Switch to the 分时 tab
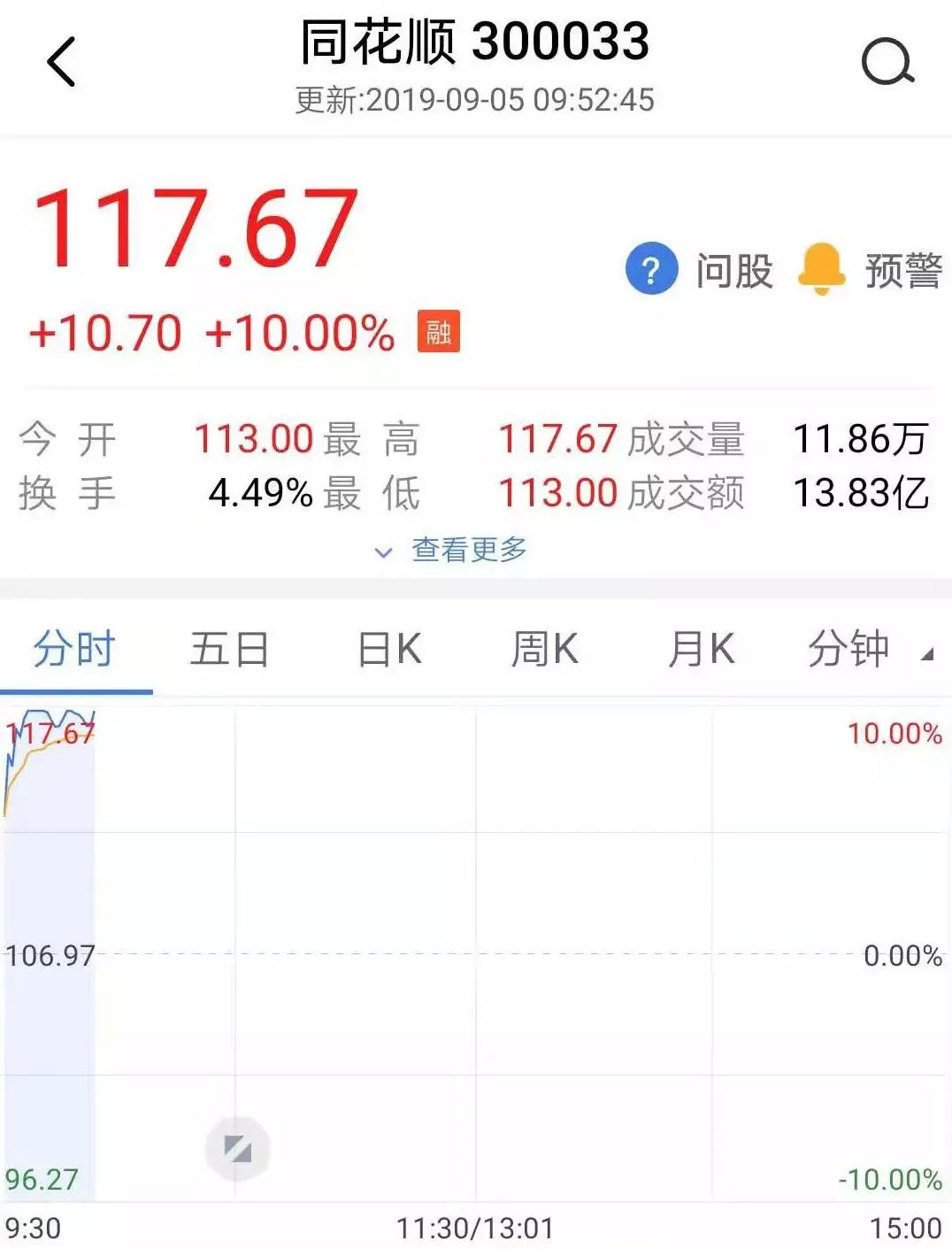Viewport: 952px width, 1249px height. [75, 650]
